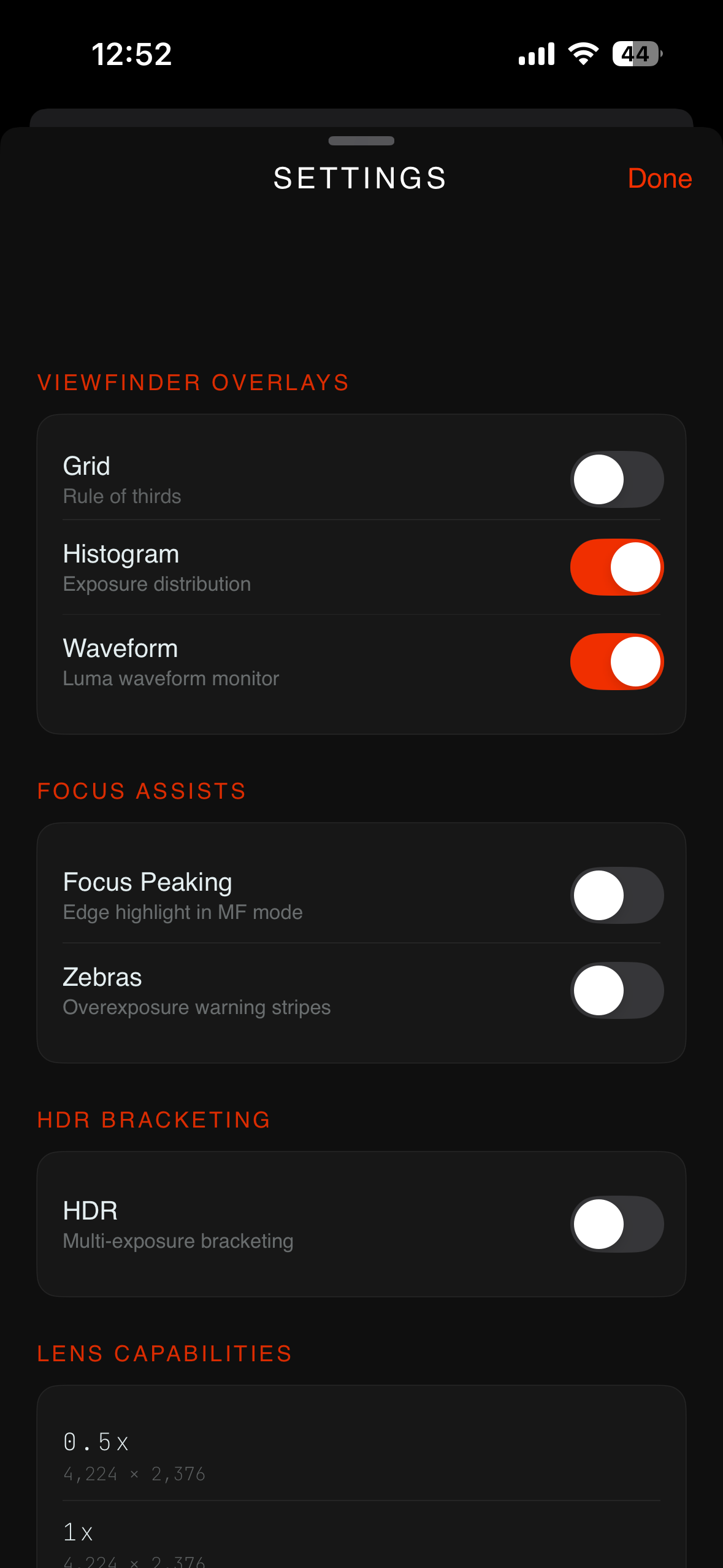Tap the Wi-Fi icon in status bar
The image size is (723, 1568).
click(x=581, y=54)
